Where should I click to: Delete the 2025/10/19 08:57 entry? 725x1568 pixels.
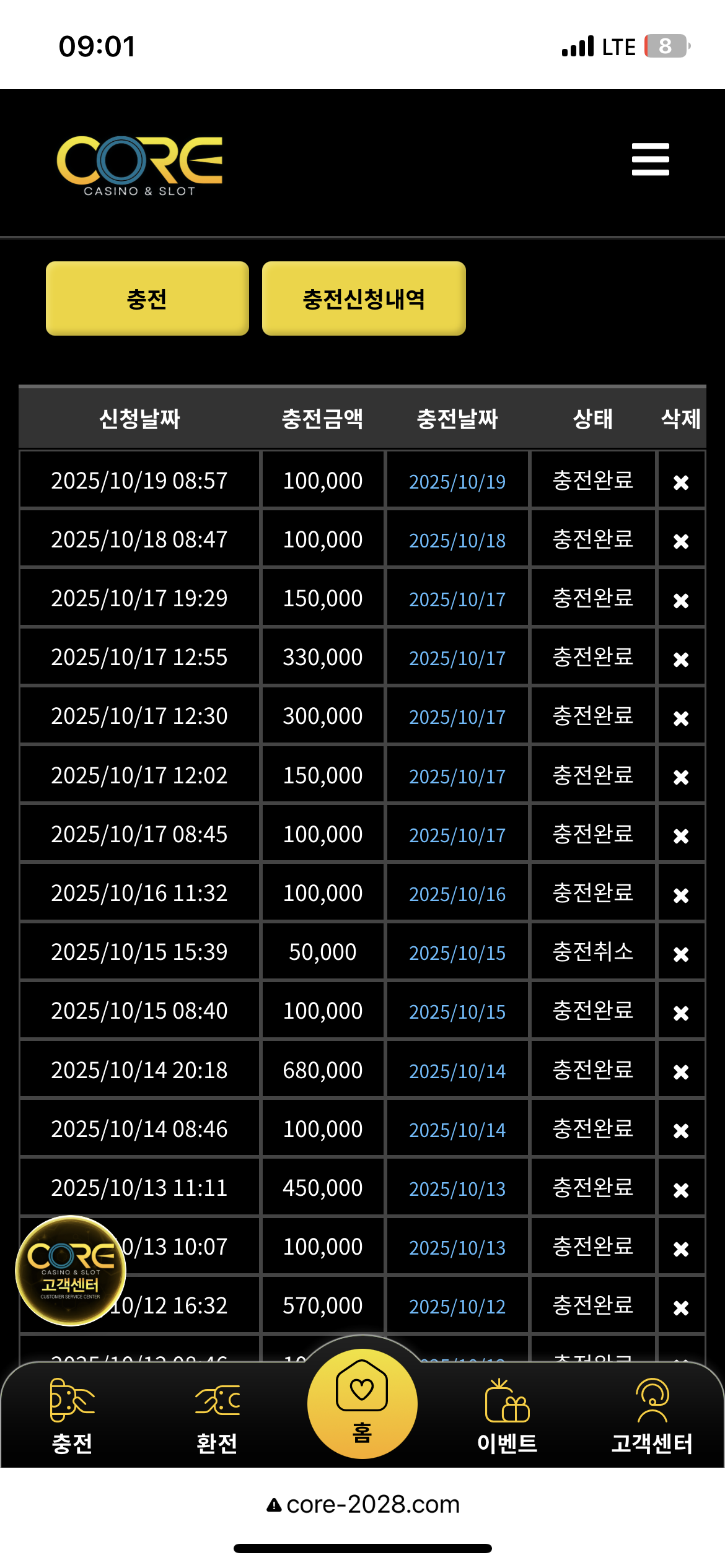click(680, 482)
